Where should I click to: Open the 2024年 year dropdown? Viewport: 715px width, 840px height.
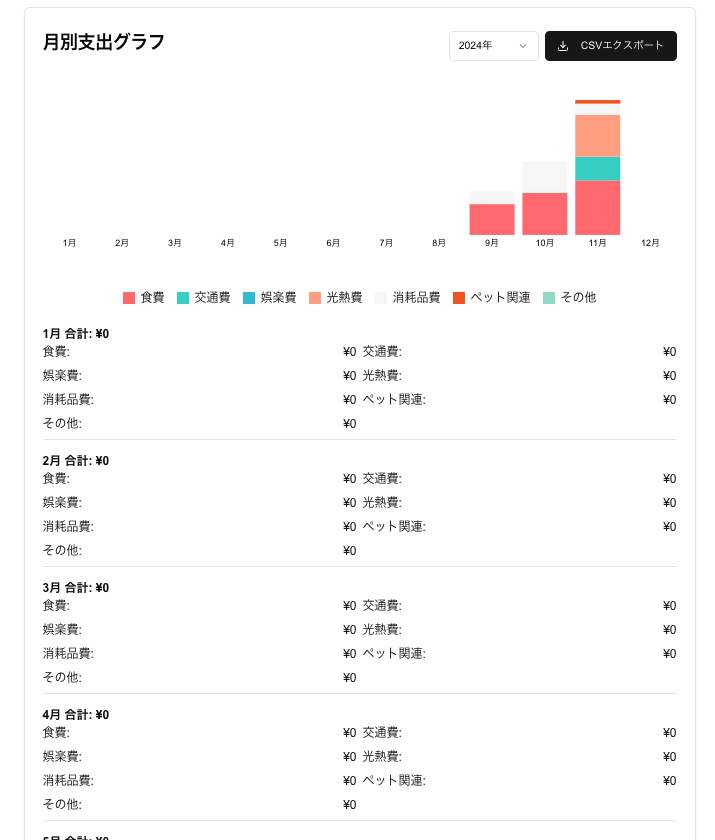493,46
